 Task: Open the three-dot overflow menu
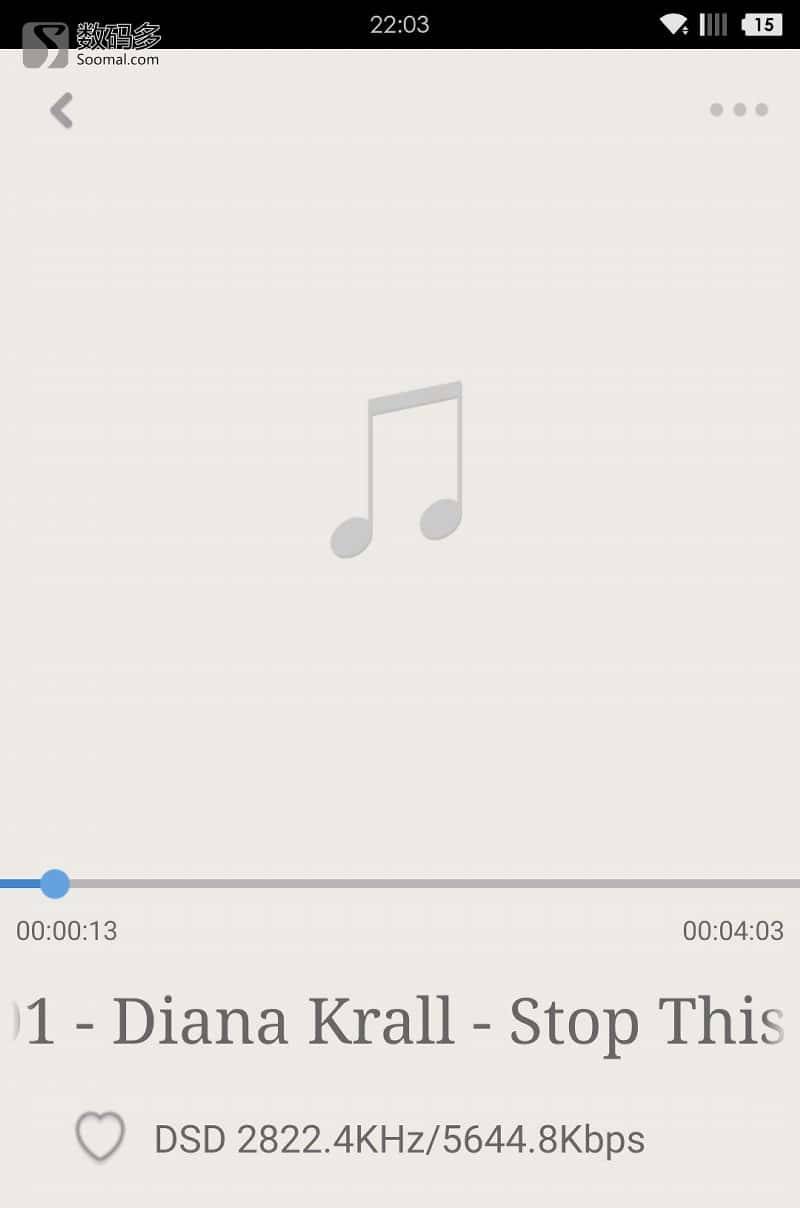(x=739, y=110)
